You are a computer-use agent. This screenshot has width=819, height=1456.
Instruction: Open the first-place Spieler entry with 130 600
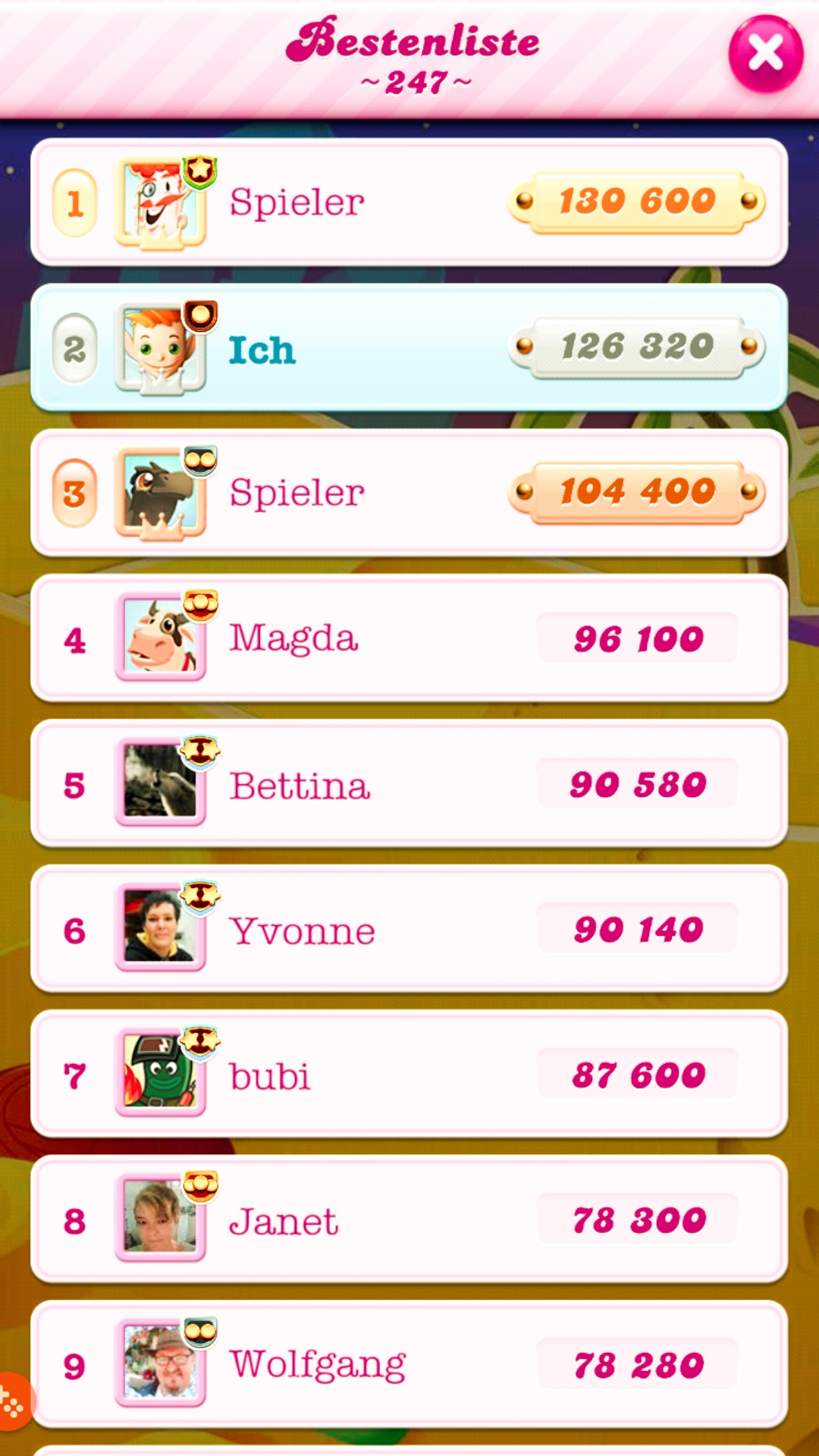coord(409,202)
